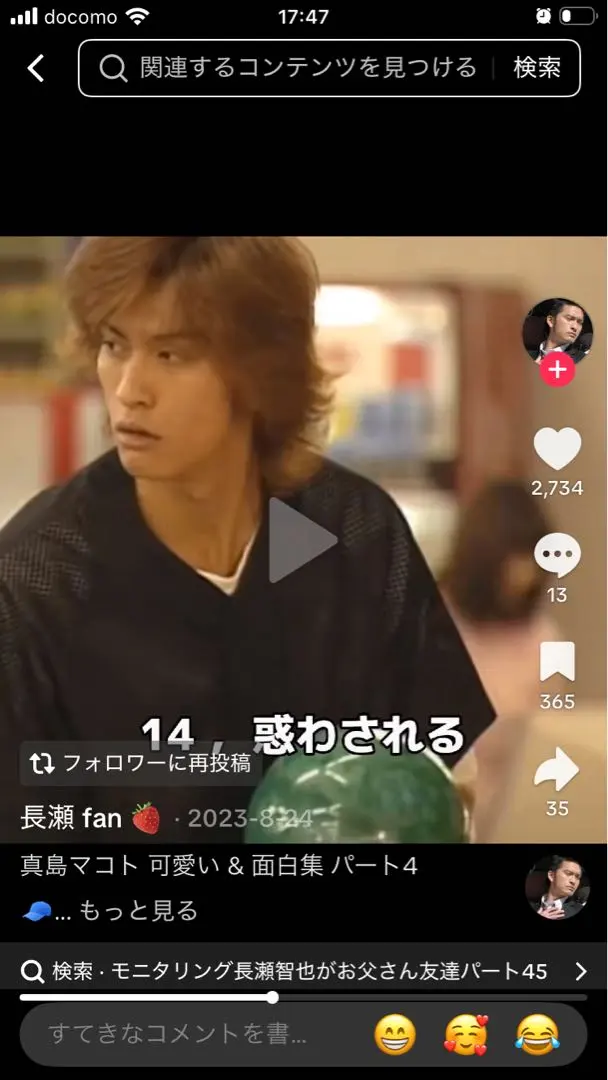Insert the tears of joy emoji

point(537,1034)
